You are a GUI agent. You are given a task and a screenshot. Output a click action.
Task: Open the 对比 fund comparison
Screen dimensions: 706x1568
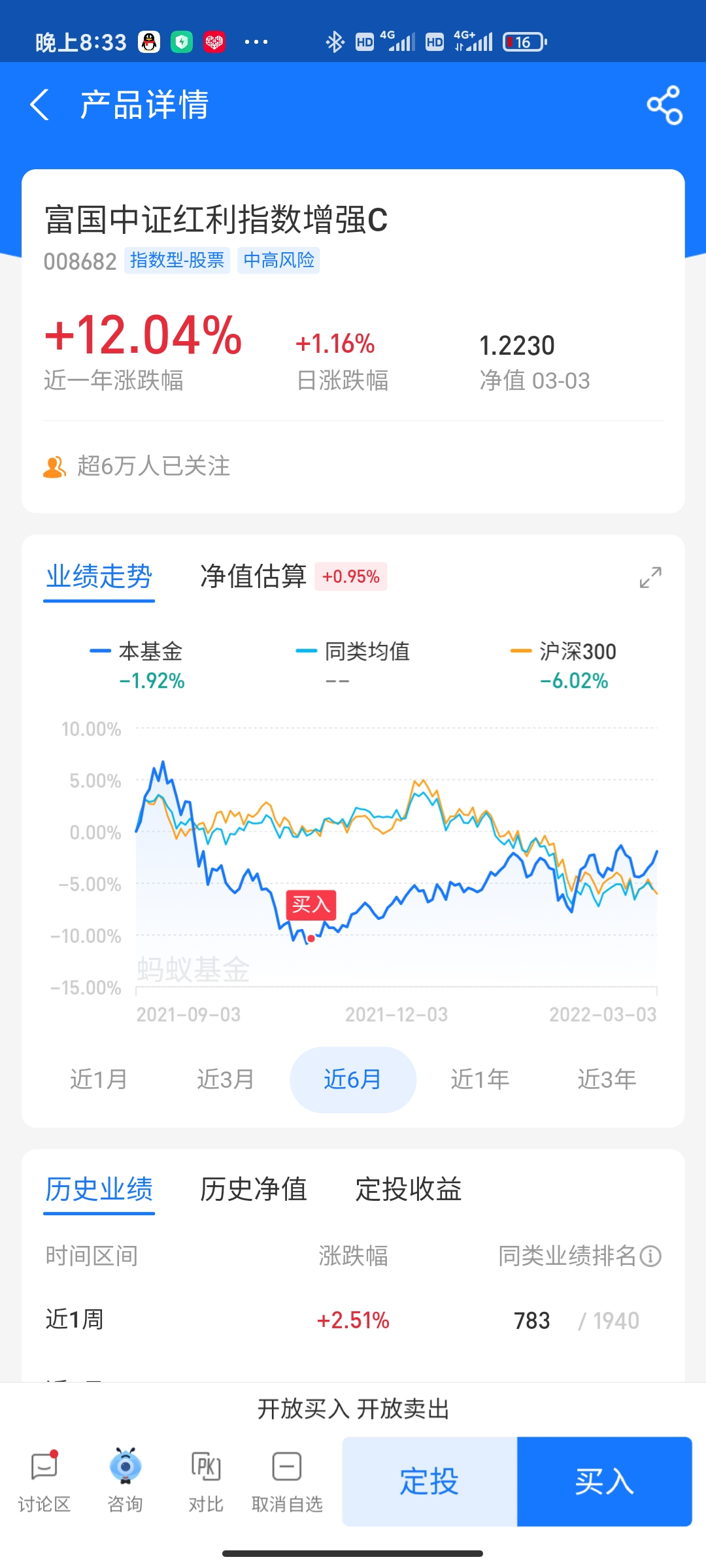[x=206, y=1481]
